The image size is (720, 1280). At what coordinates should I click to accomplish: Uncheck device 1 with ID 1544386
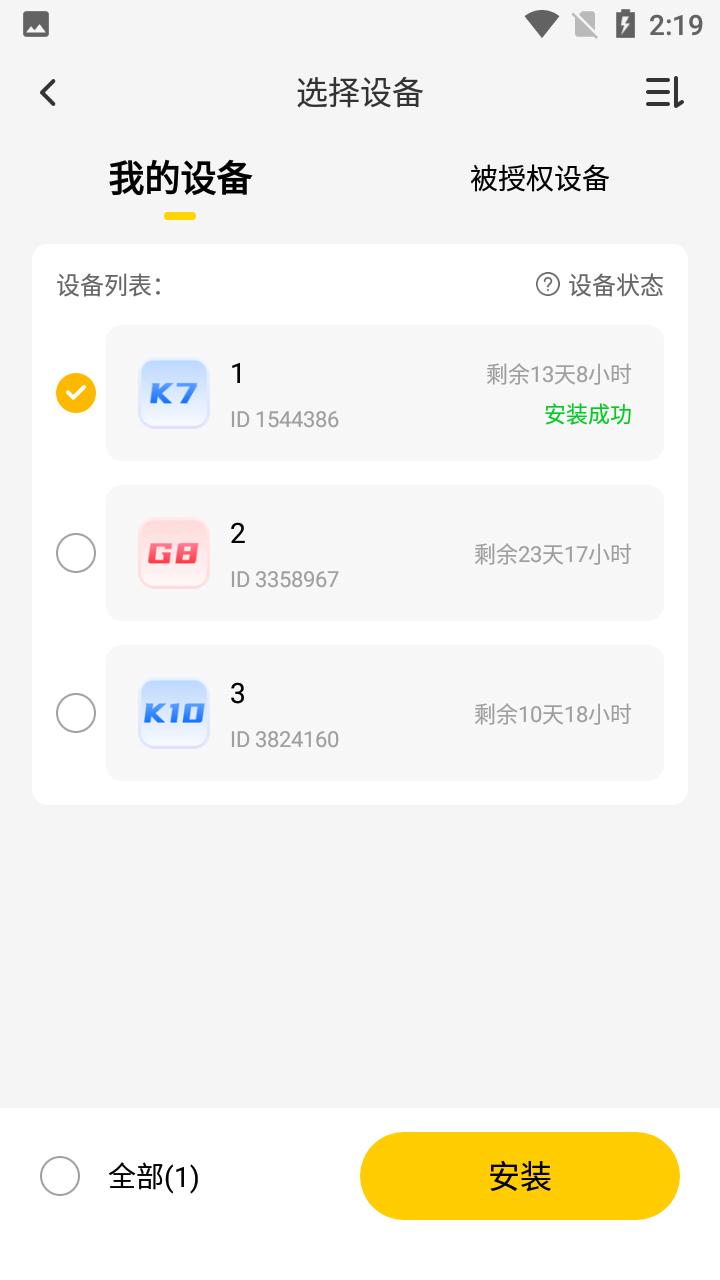tap(76, 393)
